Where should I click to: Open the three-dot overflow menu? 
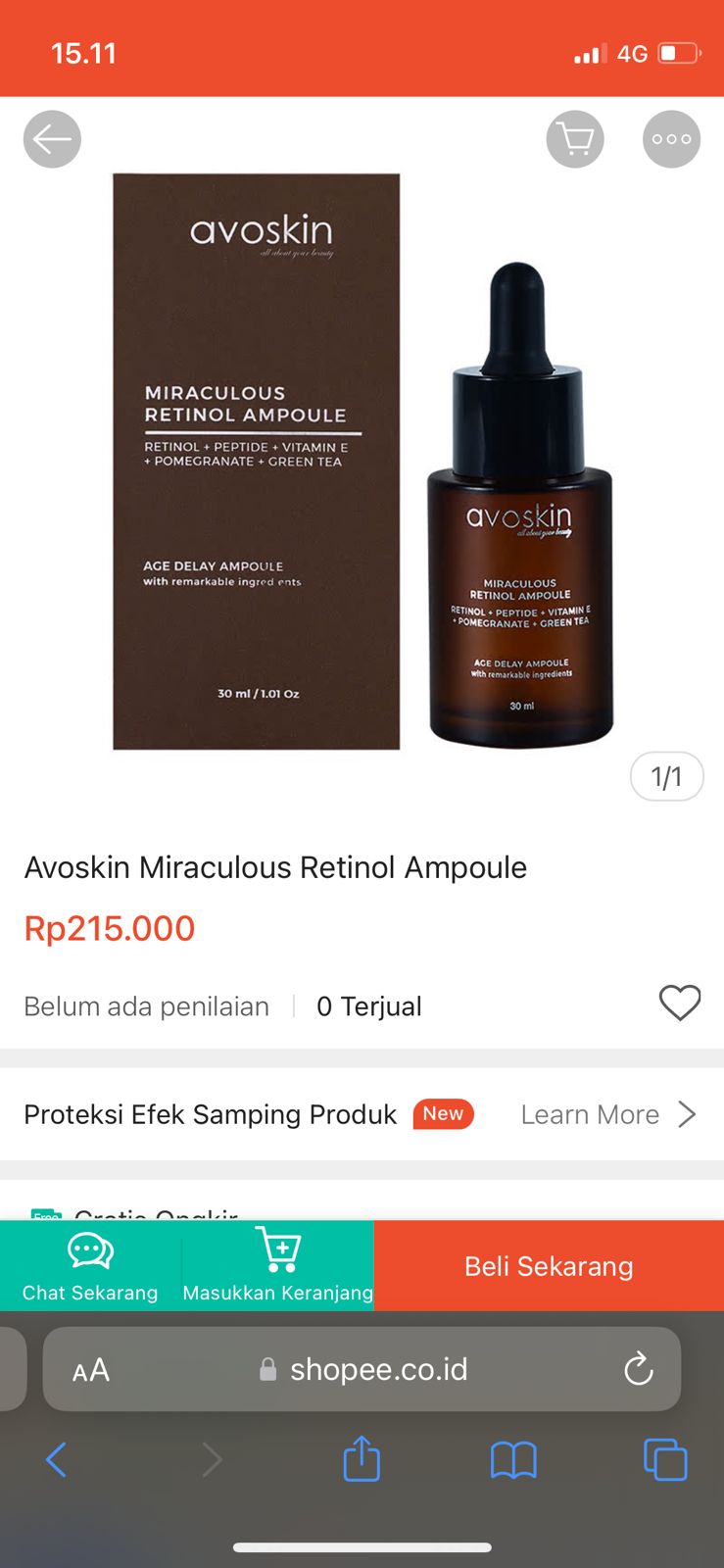click(672, 139)
